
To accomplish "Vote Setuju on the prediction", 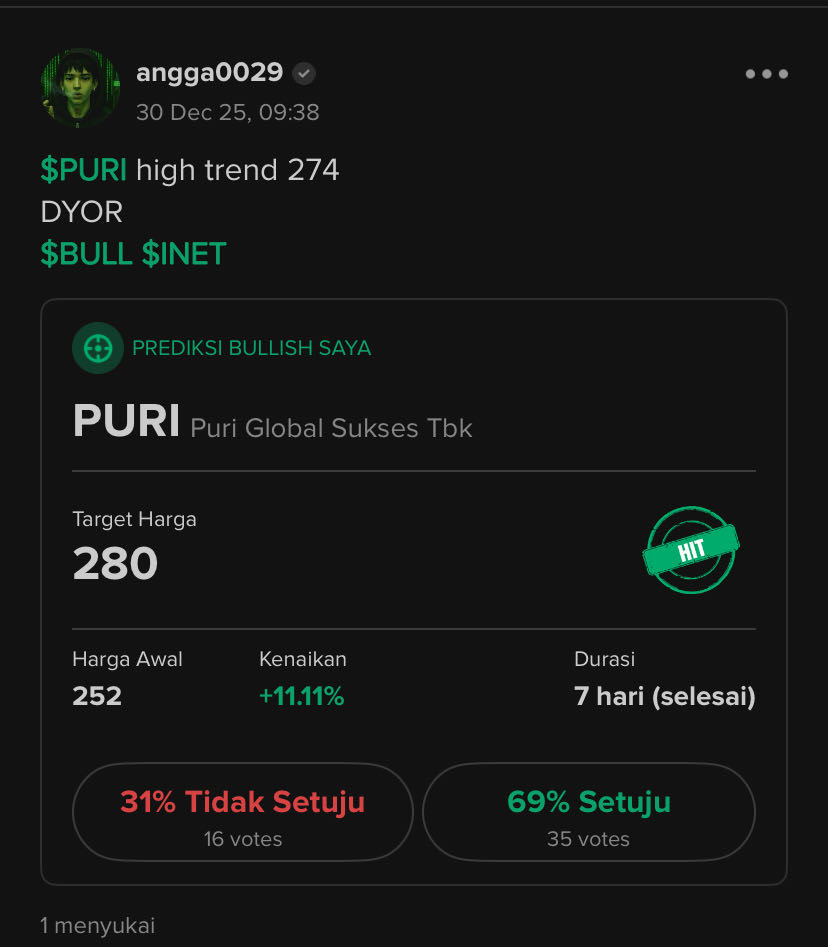I will [x=588, y=812].
